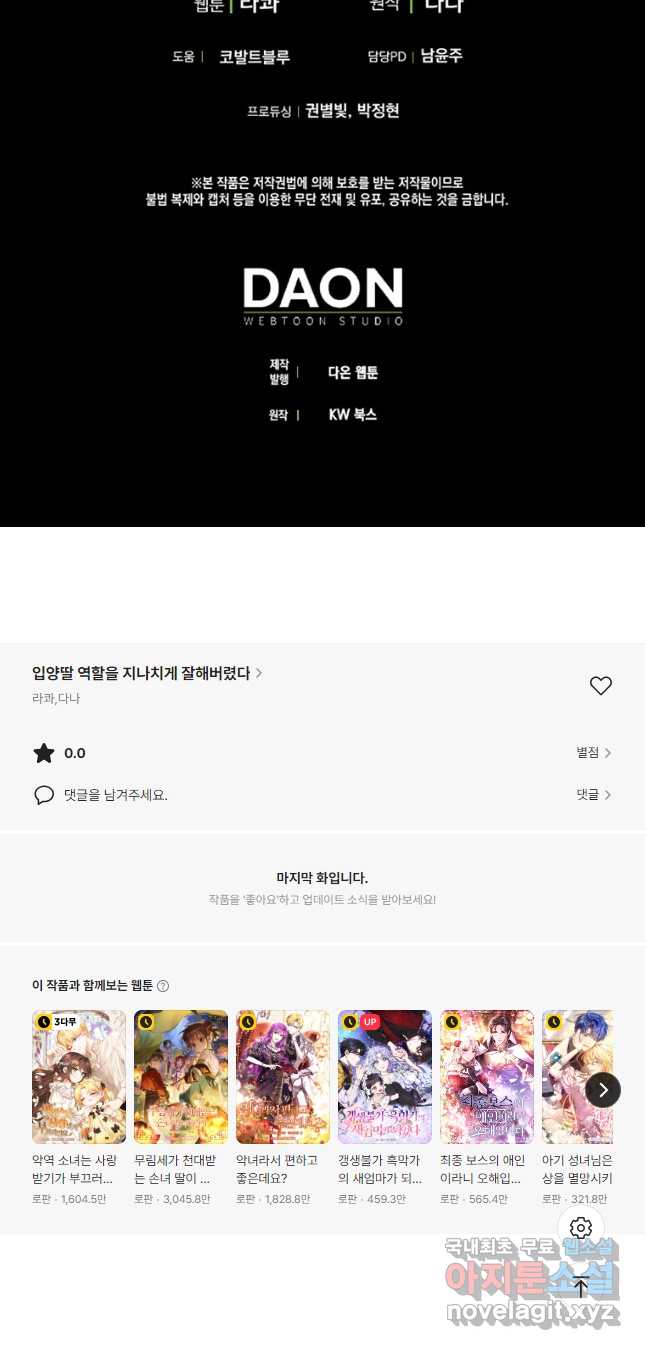Viewport: 645px width, 1350px height.
Task: Open the webtoon 악역 소녀는 사랑받기가 부끄러...
Action: coord(79,1077)
